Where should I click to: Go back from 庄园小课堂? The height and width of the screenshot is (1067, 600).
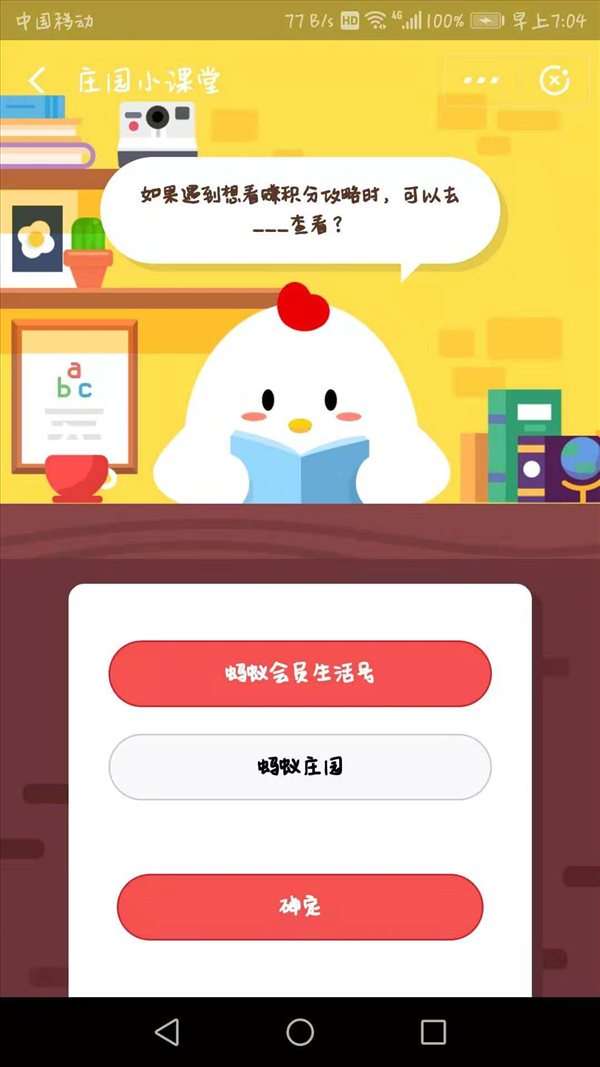coord(36,81)
